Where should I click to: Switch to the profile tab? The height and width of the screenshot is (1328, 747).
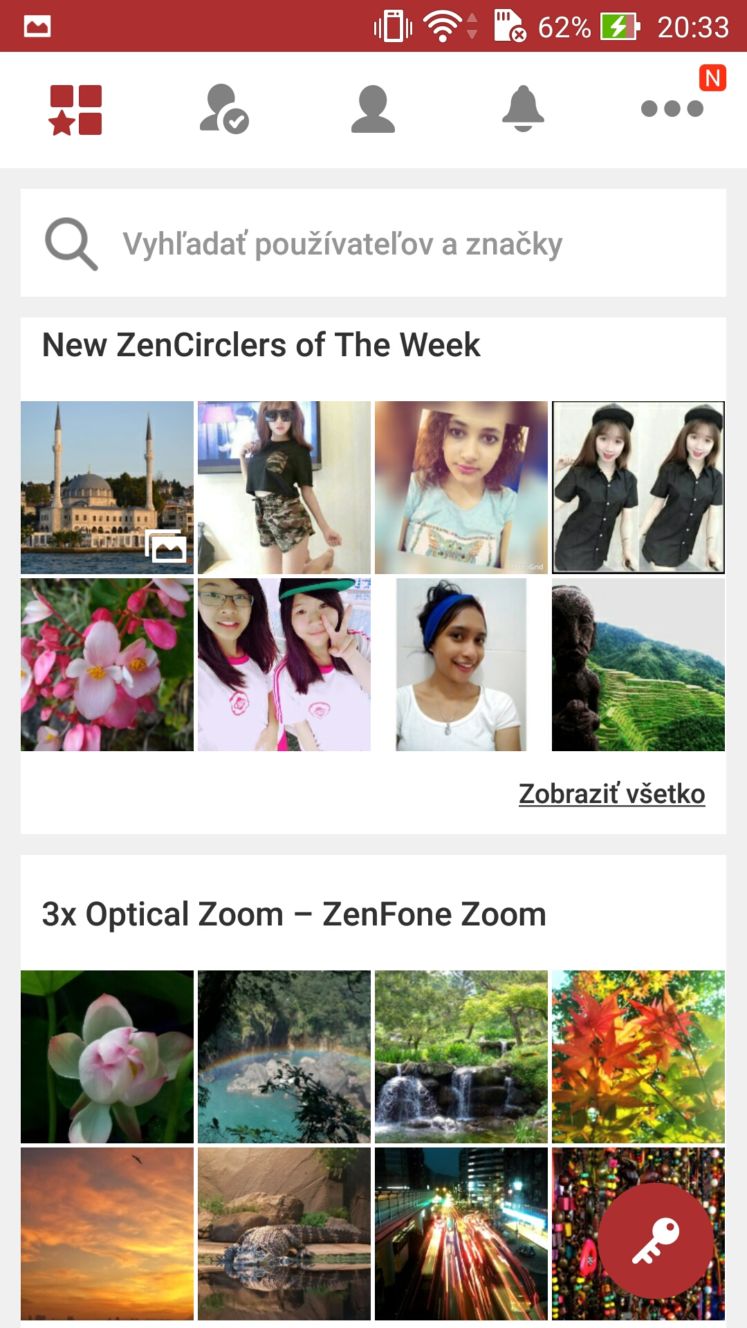[x=373, y=109]
